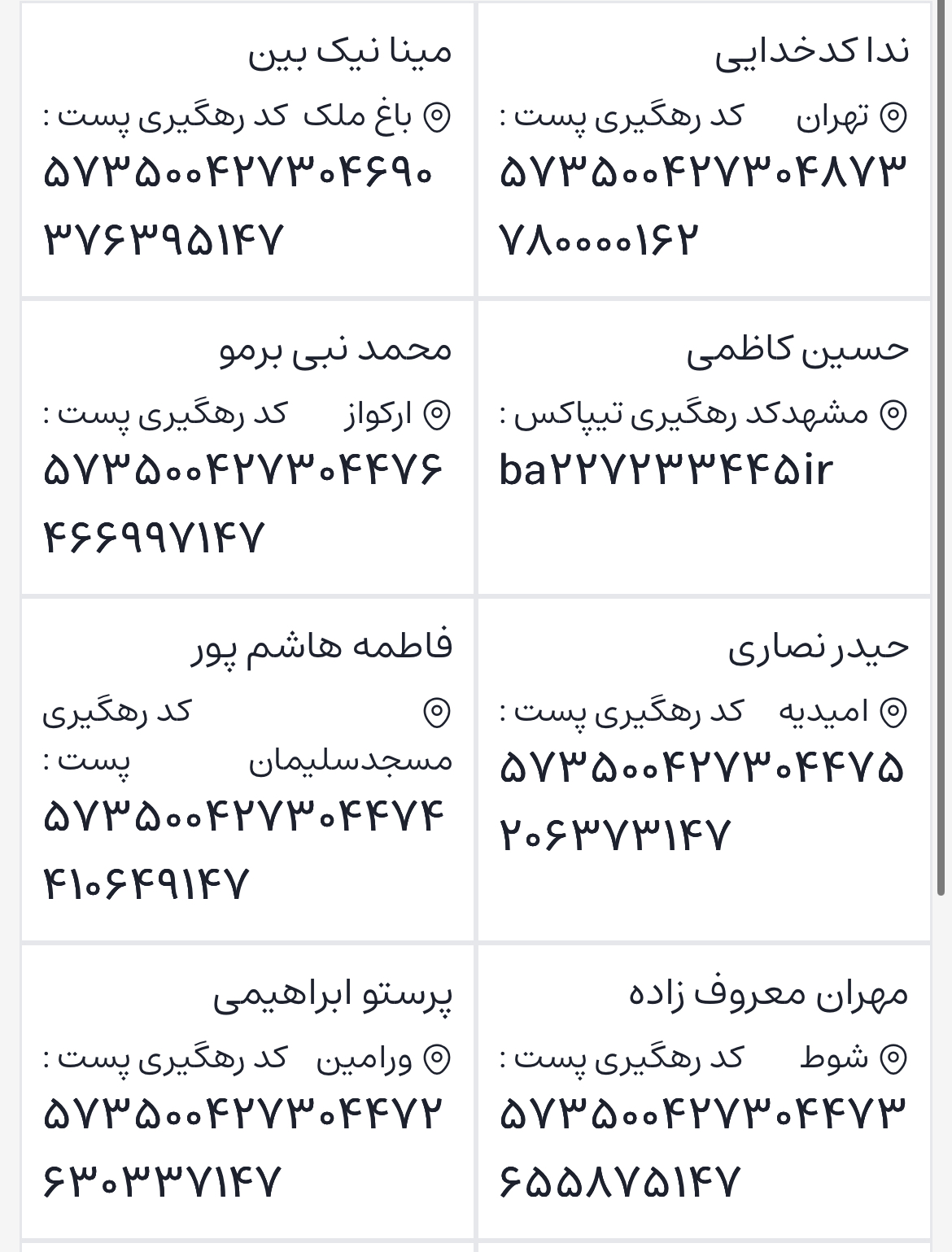Image resolution: width=952 pixels, height=1252 pixels.
Task: Open Mina Nikbin's tracking card
Action: tap(247, 149)
